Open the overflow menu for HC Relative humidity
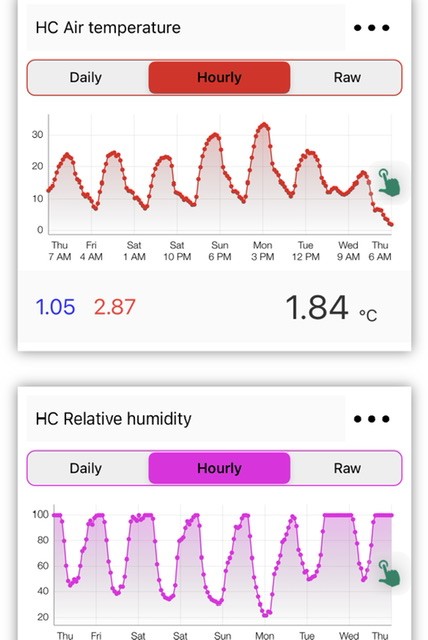 point(371,419)
